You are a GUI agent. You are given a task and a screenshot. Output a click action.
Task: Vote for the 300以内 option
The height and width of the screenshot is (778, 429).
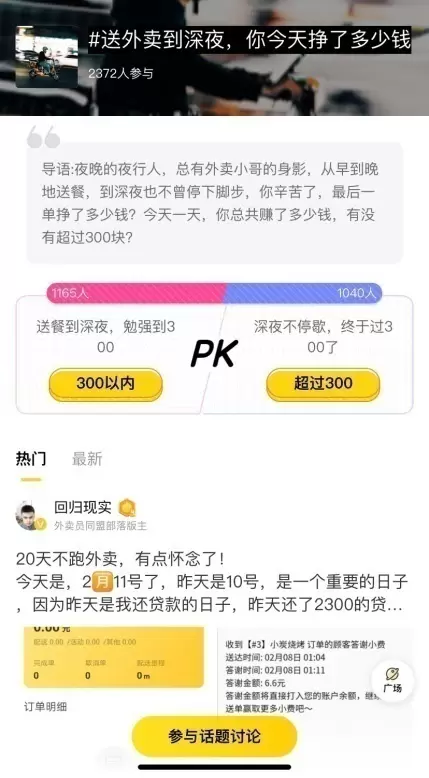[106, 384]
